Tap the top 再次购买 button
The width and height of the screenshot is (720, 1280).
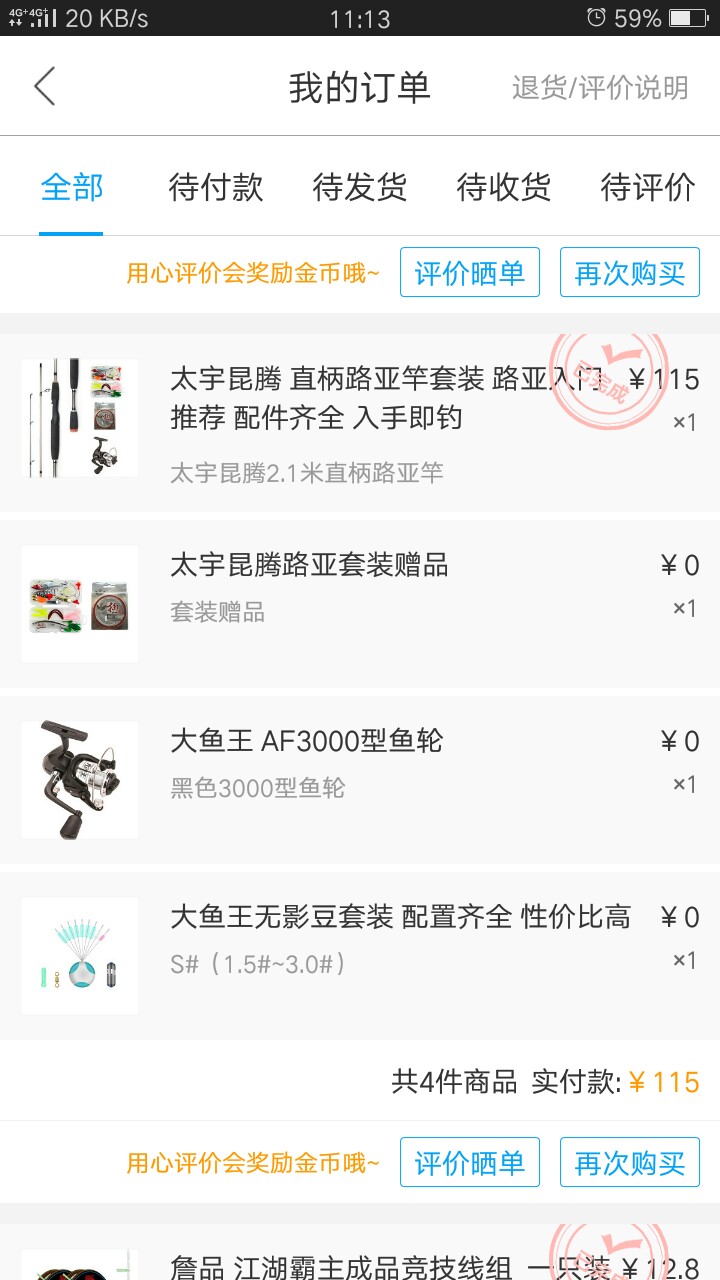629,271
